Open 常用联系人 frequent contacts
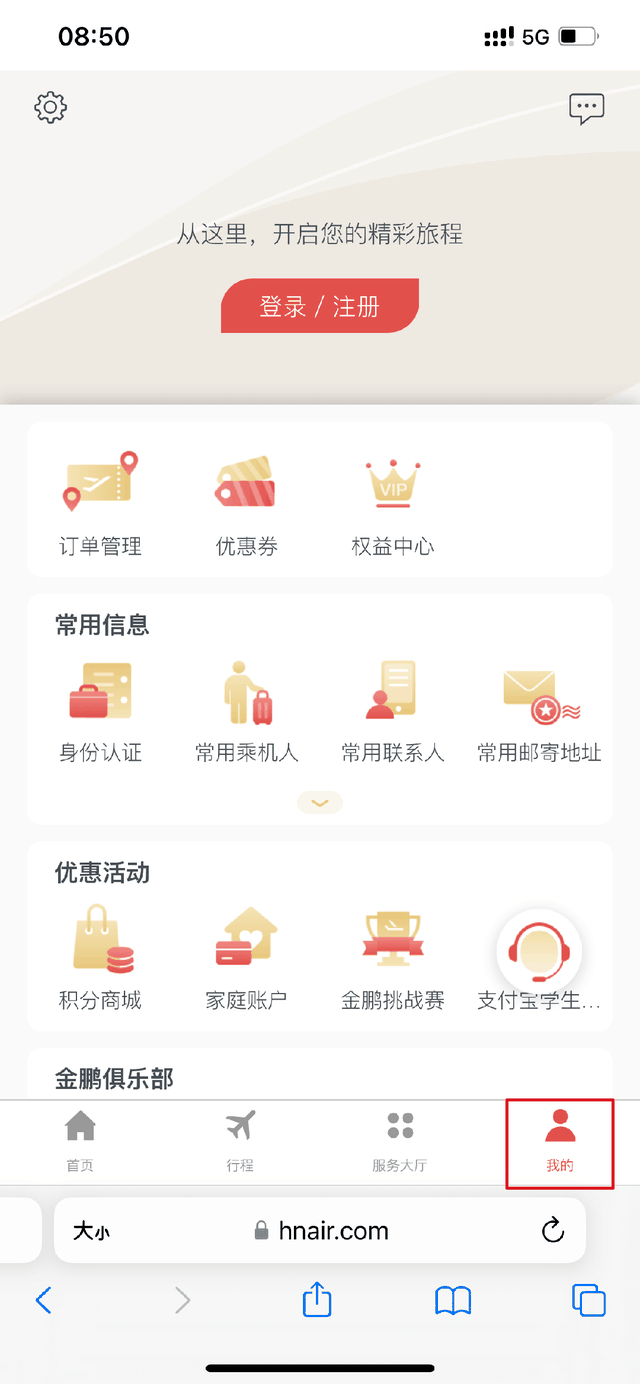The height and width of the screenshot is (1384, 640). [x=393, y=712]
